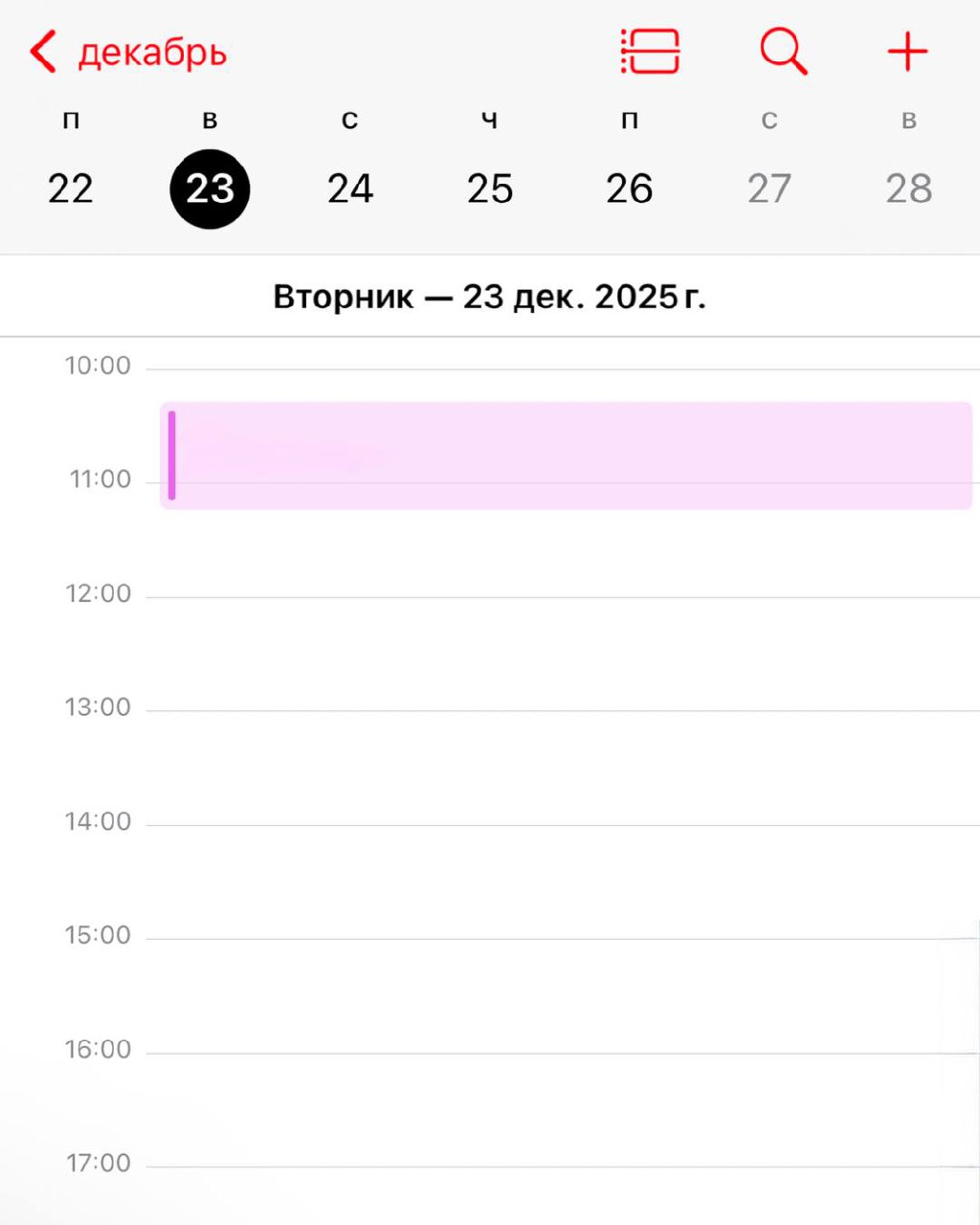Select Saturday the 27th

[x=769, y=189]
